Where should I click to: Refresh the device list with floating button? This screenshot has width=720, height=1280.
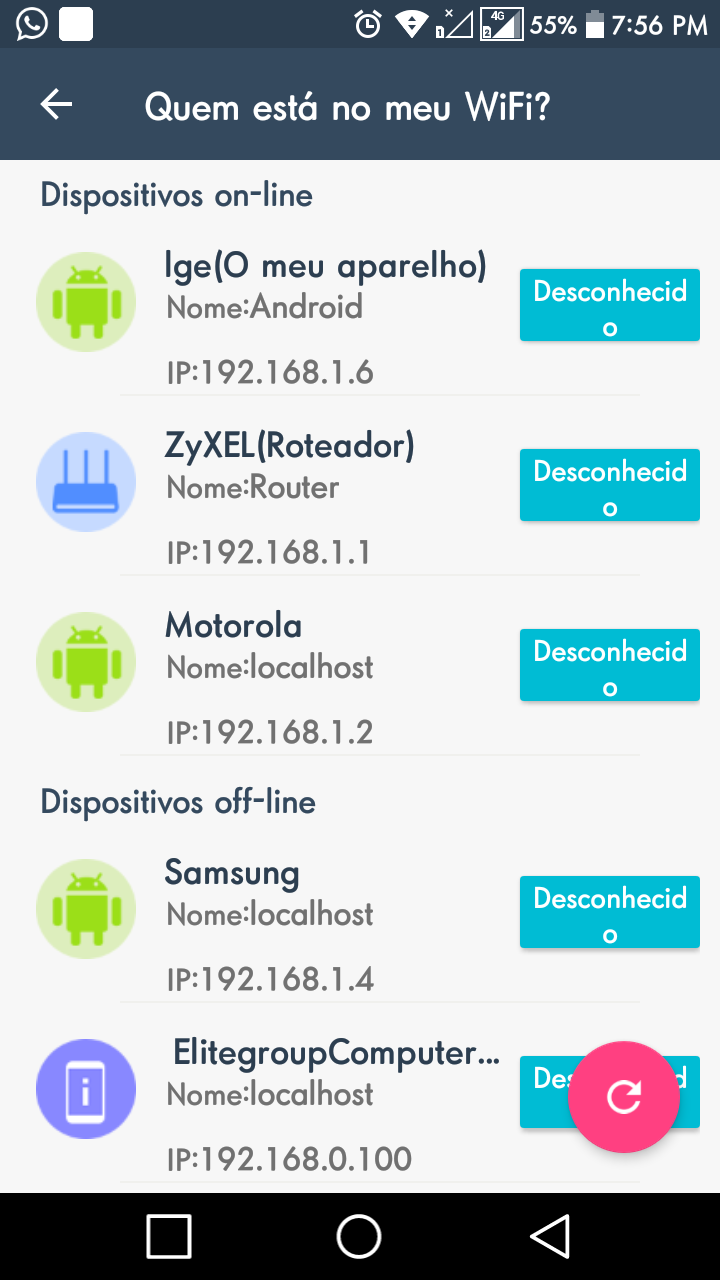pyautogui.click(x=624, y=1097)
